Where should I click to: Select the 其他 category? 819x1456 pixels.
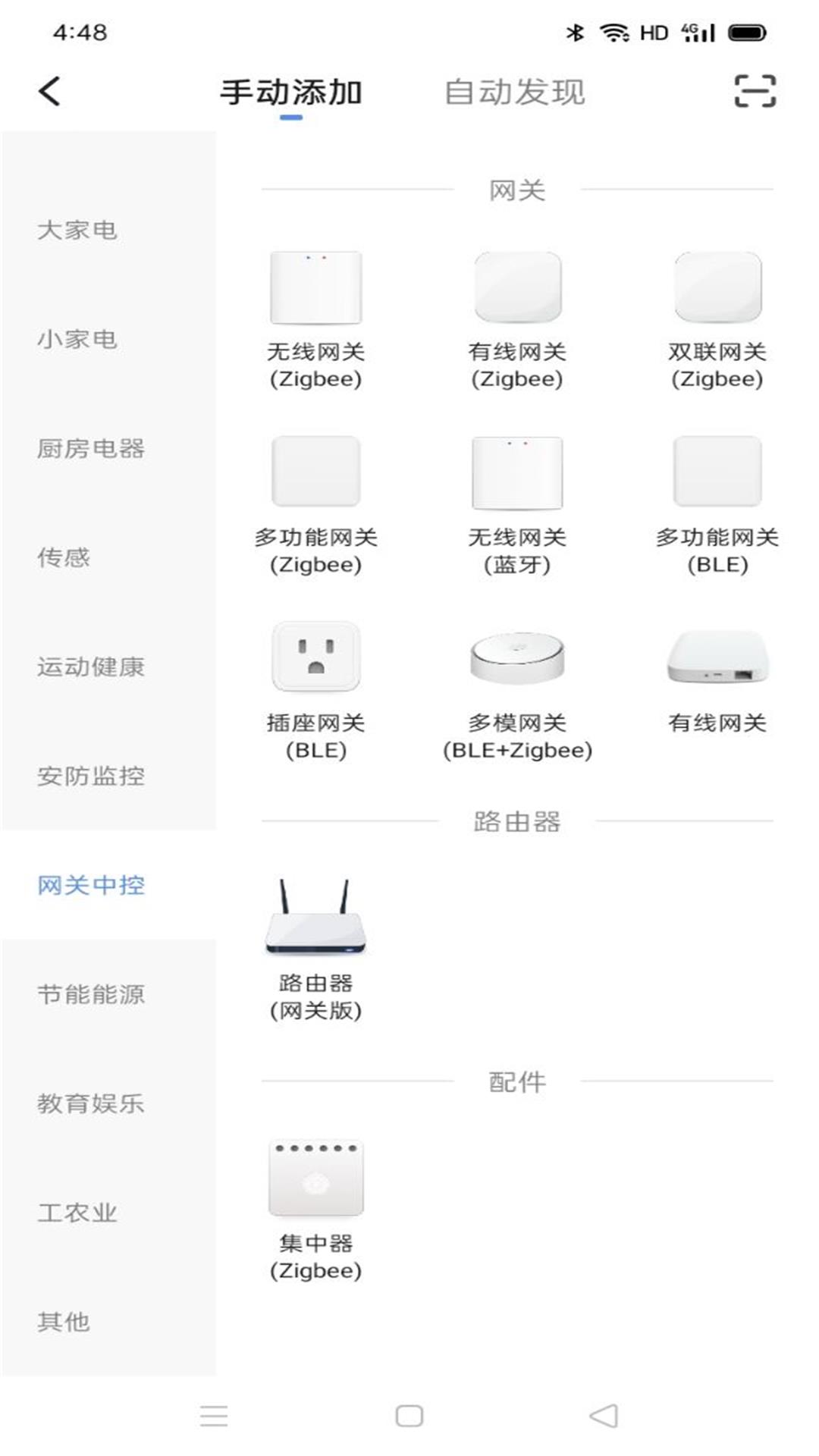(x=64, y=1322)
